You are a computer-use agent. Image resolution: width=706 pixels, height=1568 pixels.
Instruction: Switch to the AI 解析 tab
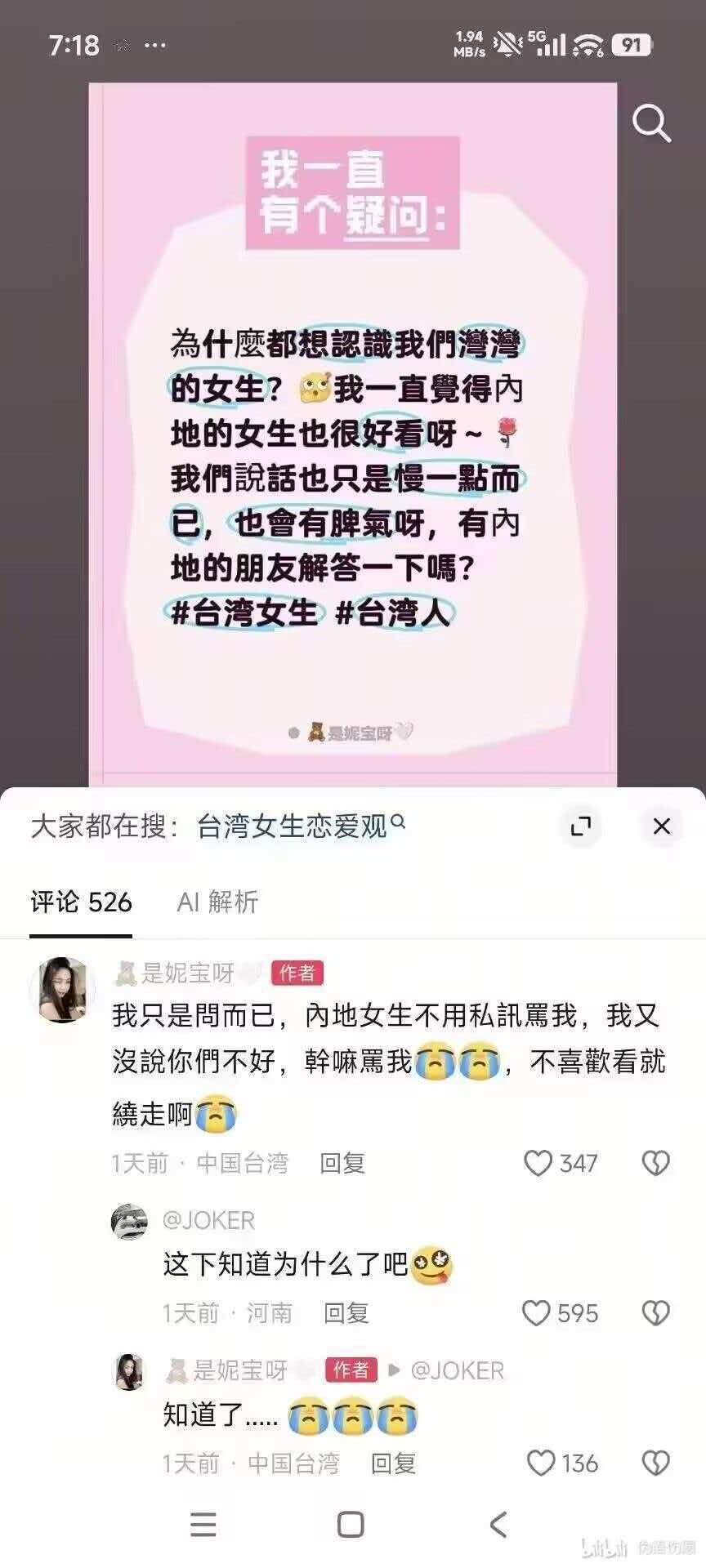click(x=217, y=902)
